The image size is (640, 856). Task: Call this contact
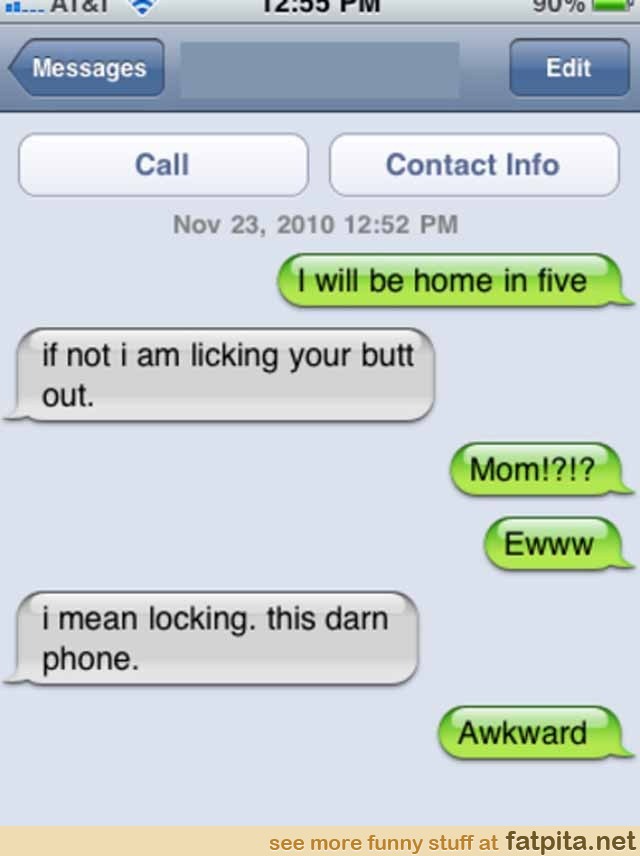pyautogui.click(x=163, y=165)
